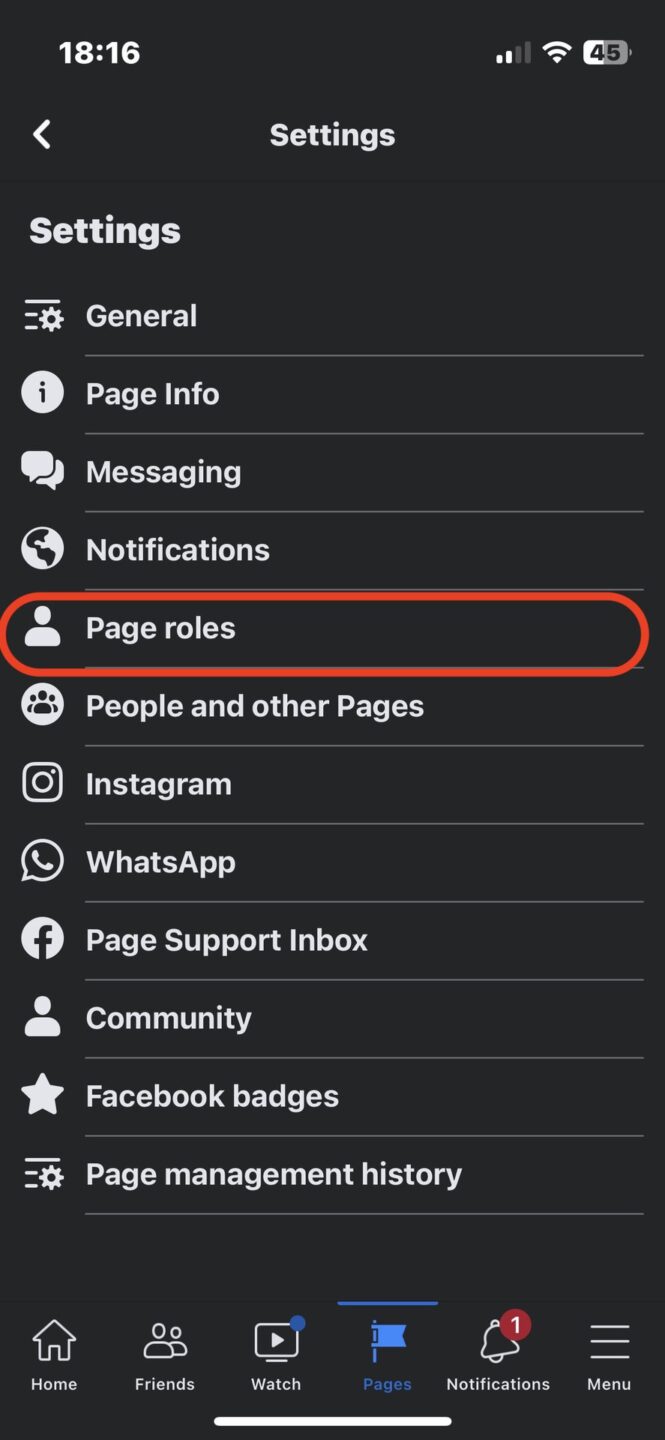Open the Menu tab
665x1440 pixels.
point(609,1355)
